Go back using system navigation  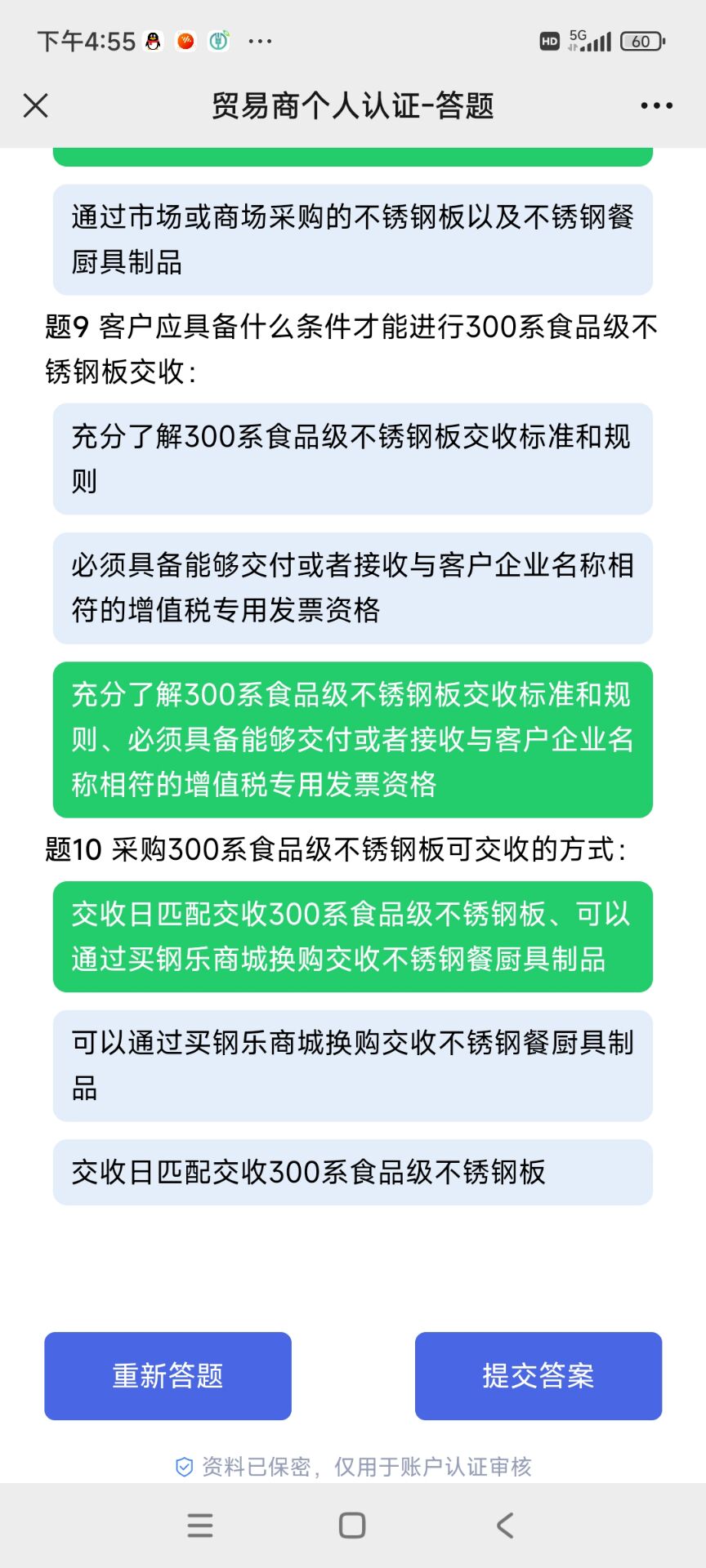pos(505,1525)
